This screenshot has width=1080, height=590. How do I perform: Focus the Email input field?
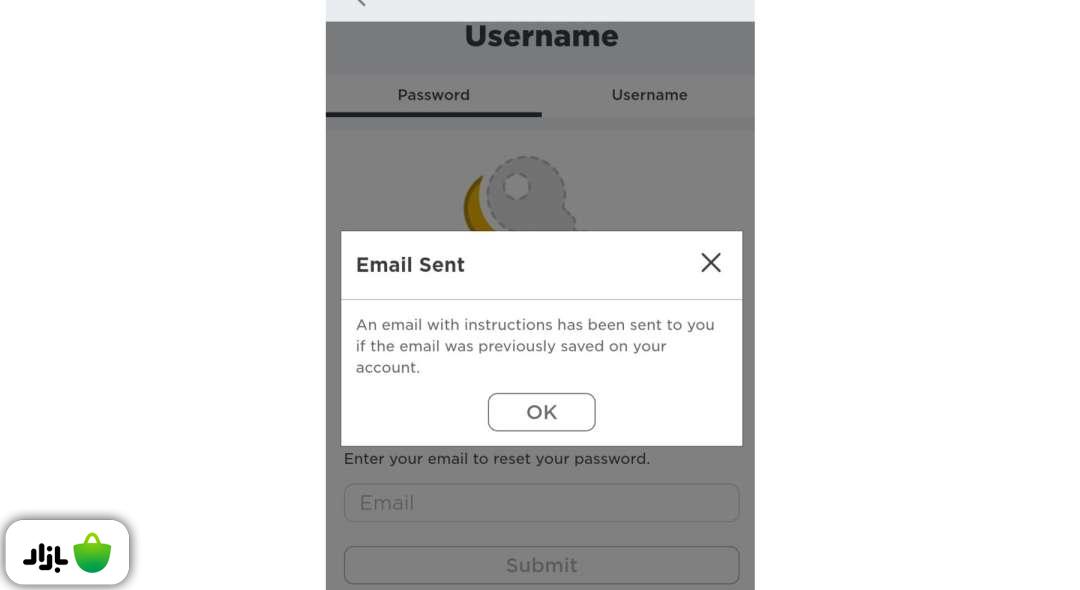pyautogui.click(x=541, y=503)
